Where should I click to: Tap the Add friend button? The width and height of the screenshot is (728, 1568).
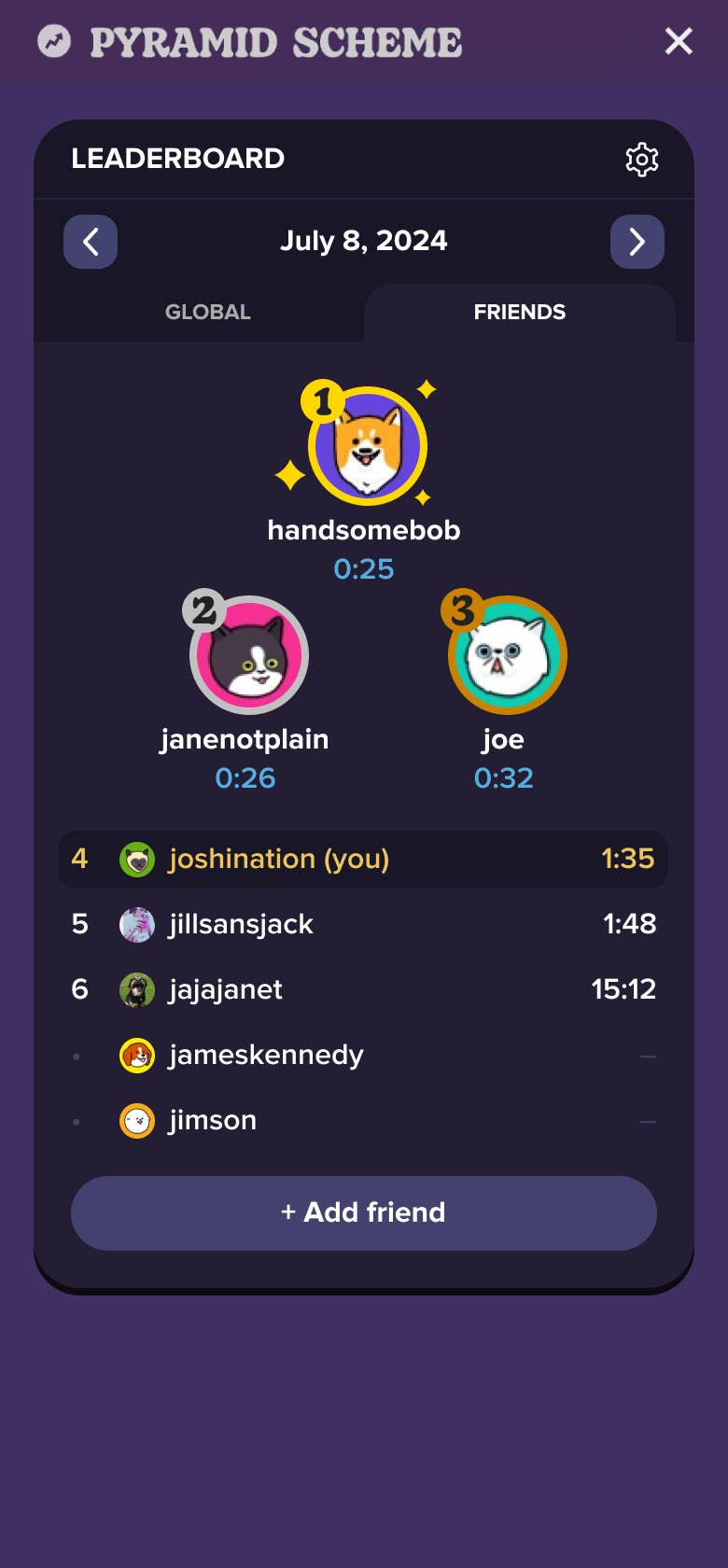pyautogui.click(x=364, y=1212)
